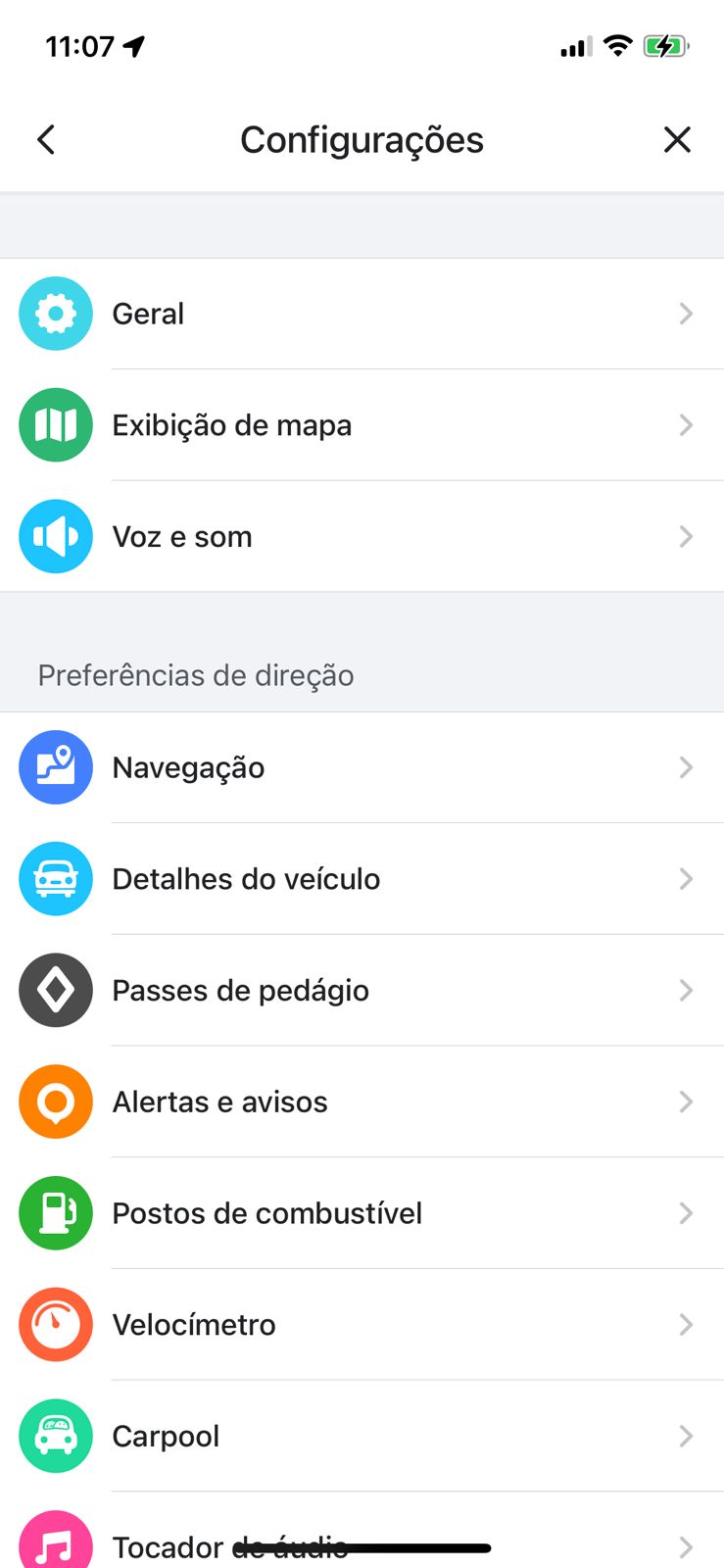Open Exibição de mapa settings
This screenshot has height=1568, width=724.
pyautogui.click(x=362, y=425)
